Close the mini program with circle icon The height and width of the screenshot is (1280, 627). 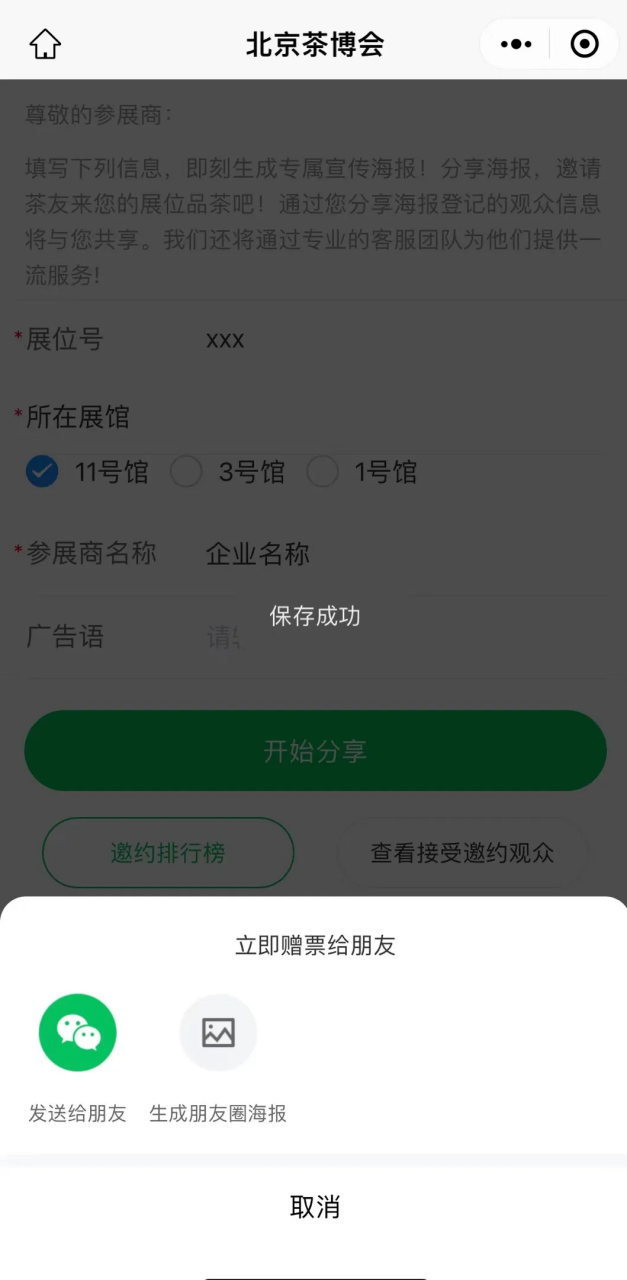(x=584, y=44)
